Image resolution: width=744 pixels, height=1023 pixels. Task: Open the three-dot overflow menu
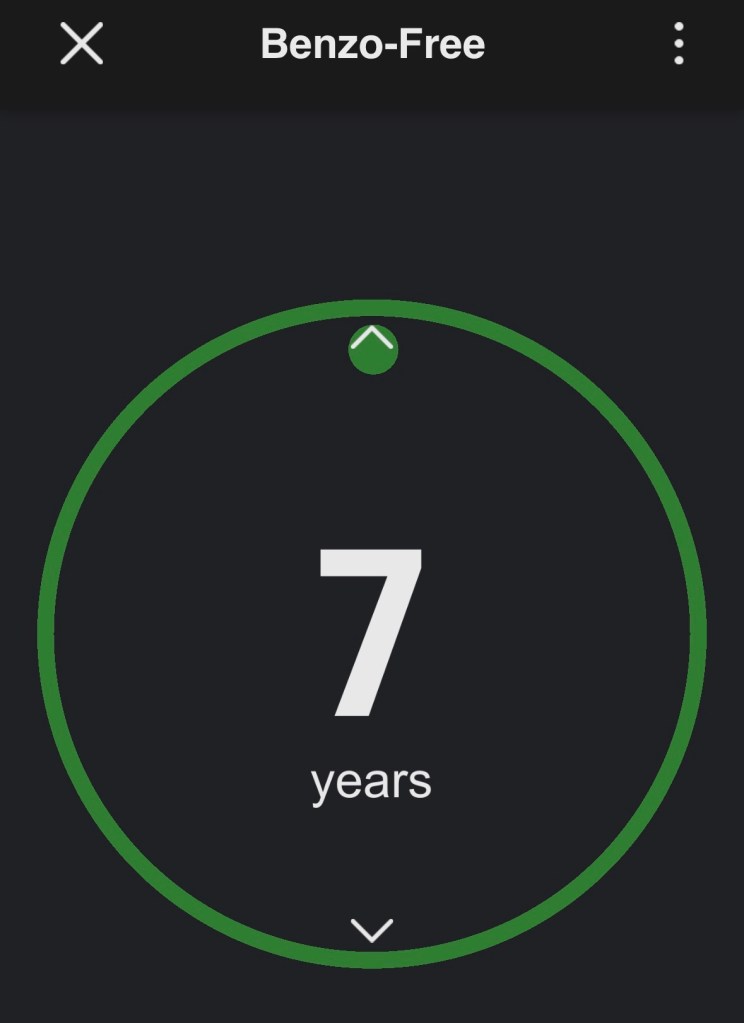(679, 44)
